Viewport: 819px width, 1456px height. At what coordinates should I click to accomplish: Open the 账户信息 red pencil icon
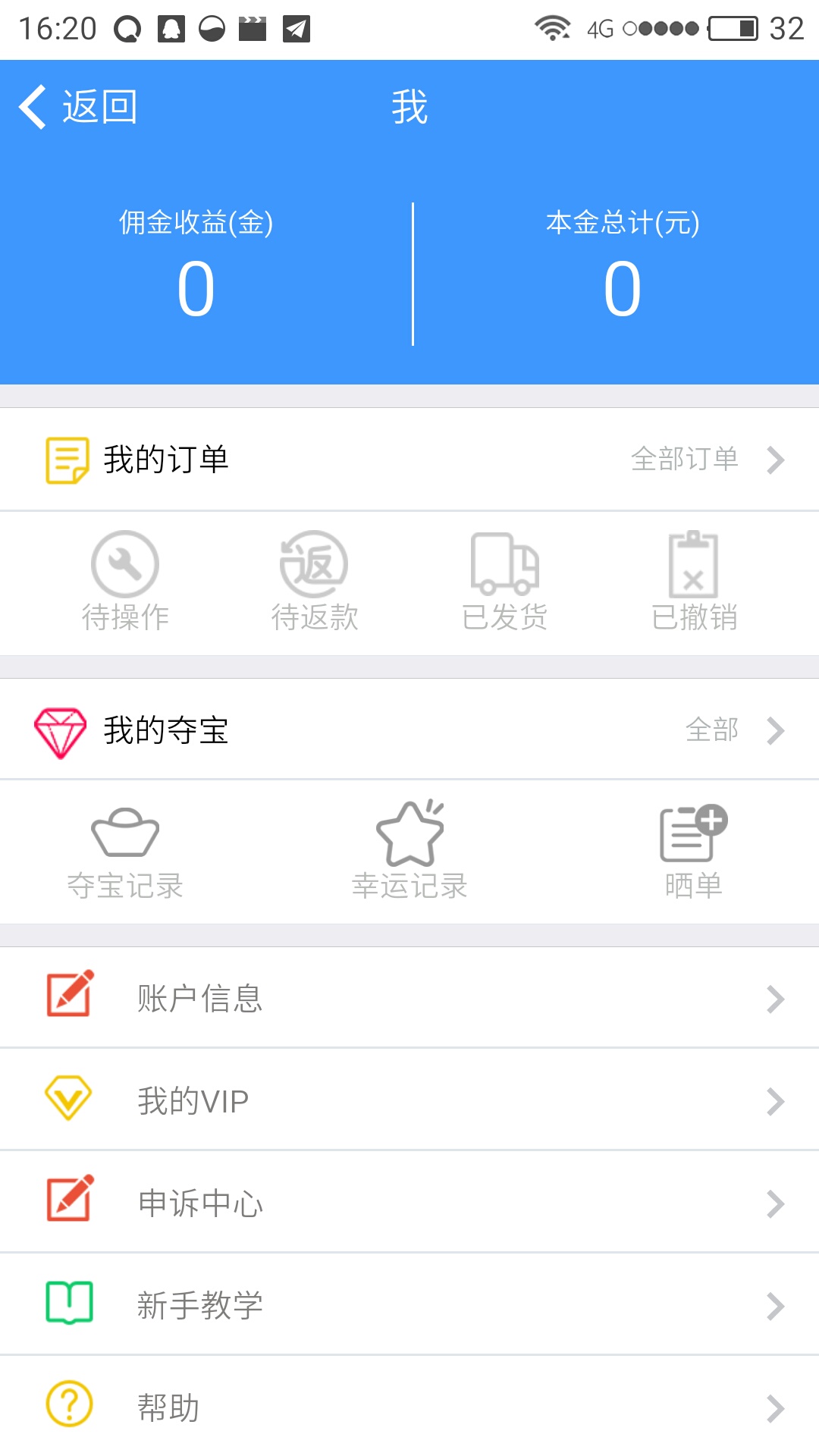tap(68, 996)
